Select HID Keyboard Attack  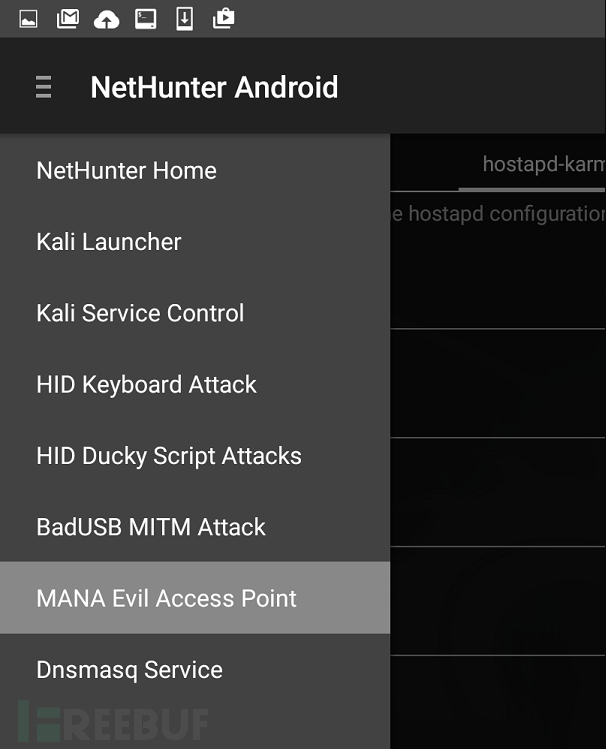click(x=146, y=385)
